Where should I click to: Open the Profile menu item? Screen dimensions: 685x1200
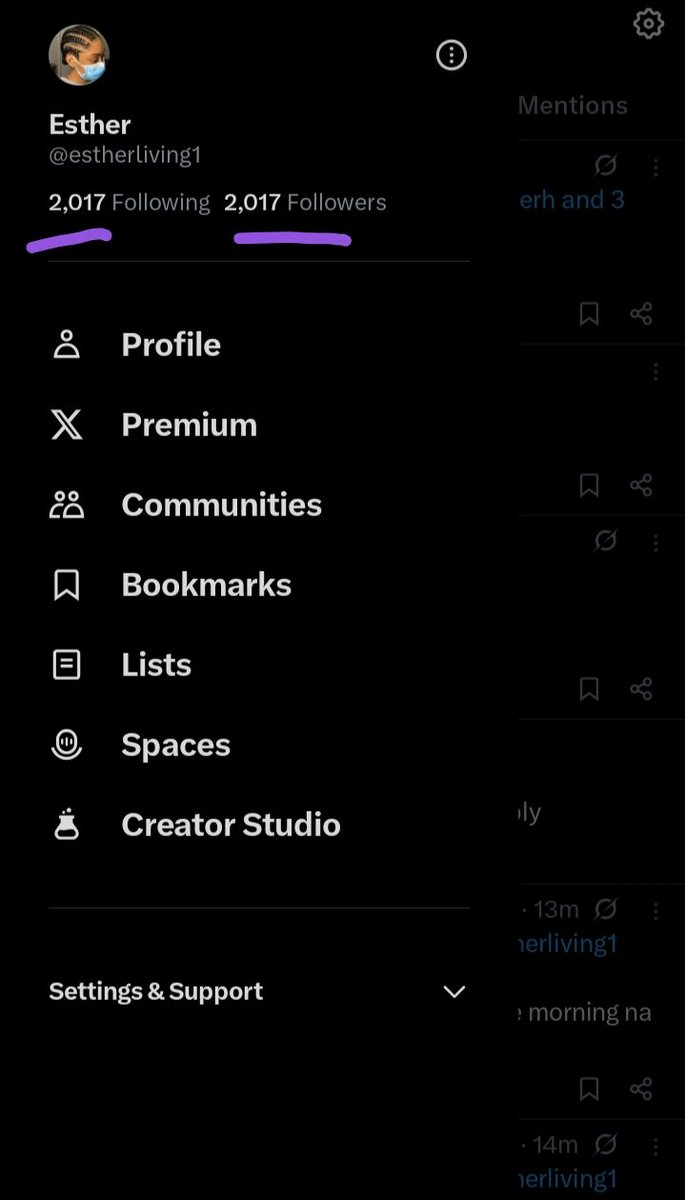[x=170, y=345]
